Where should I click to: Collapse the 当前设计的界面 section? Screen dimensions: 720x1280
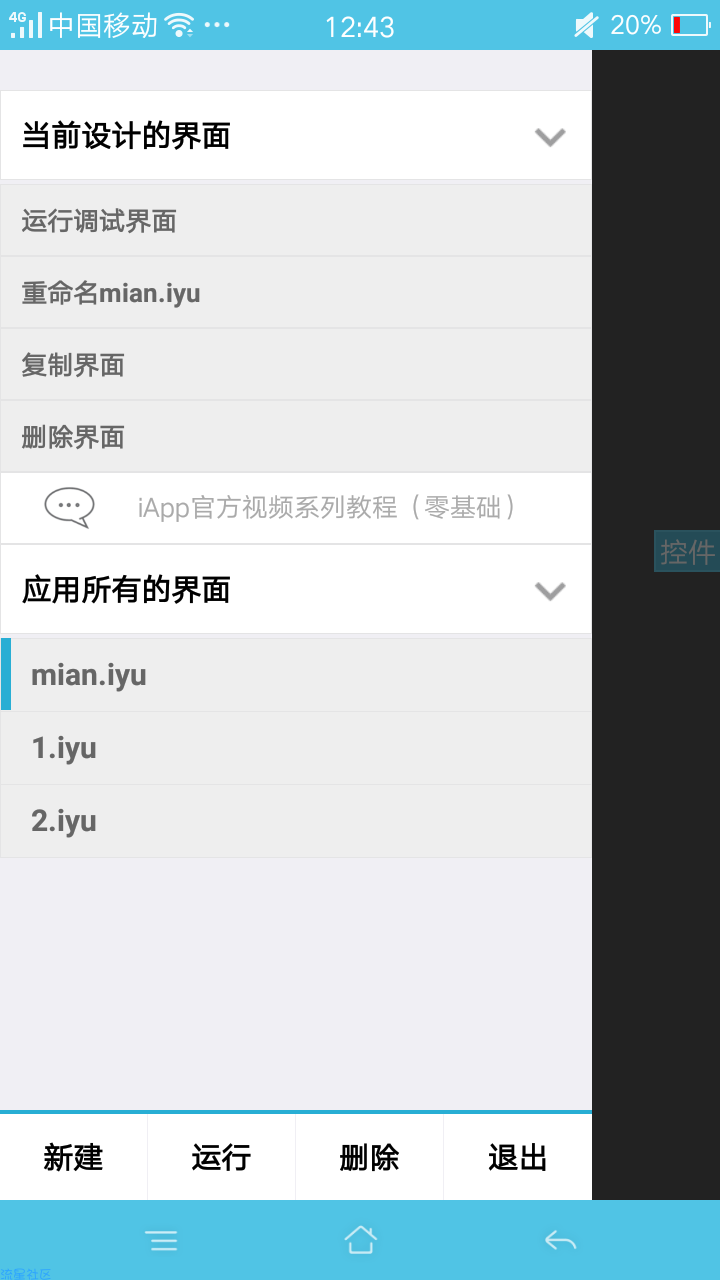pyautogui.click(x=549, y=137)
